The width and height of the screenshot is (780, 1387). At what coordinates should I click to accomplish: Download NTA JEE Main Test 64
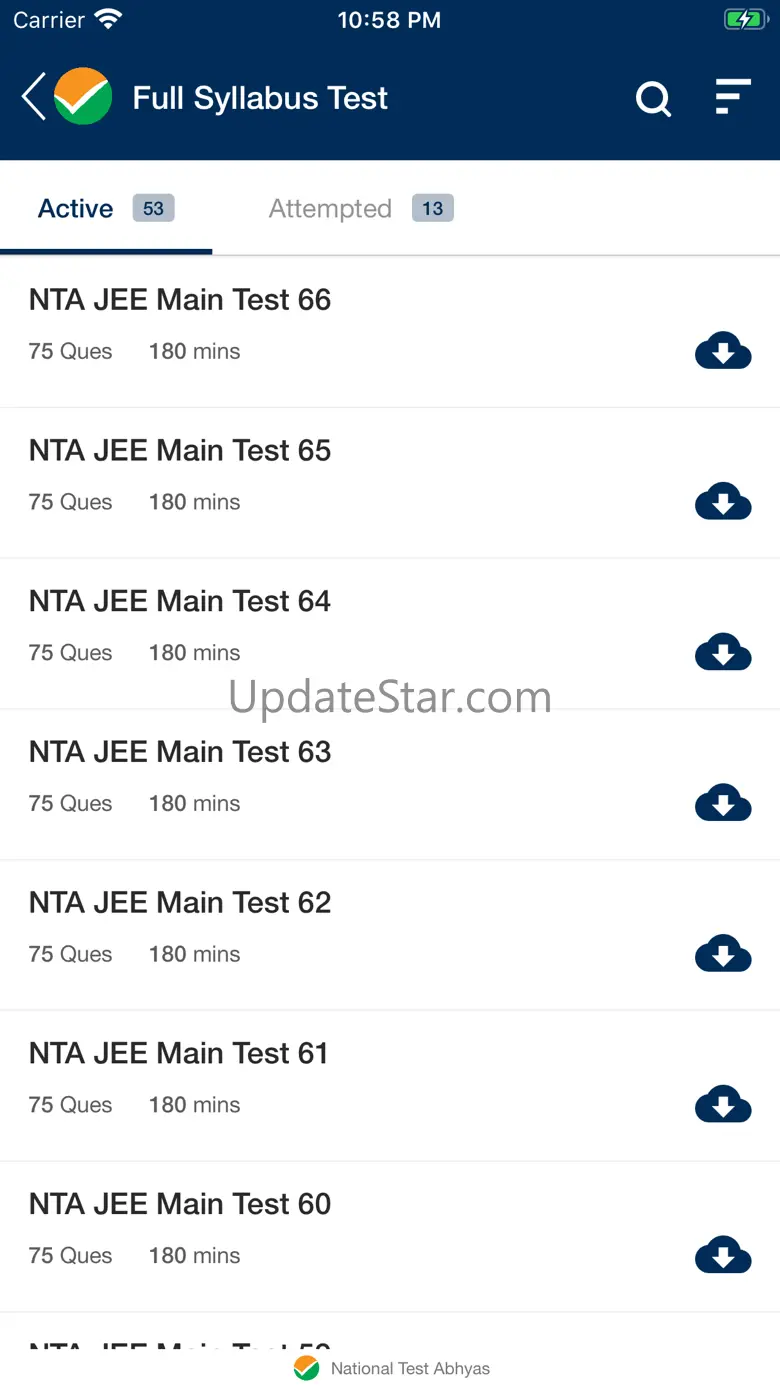coord(722,652)
